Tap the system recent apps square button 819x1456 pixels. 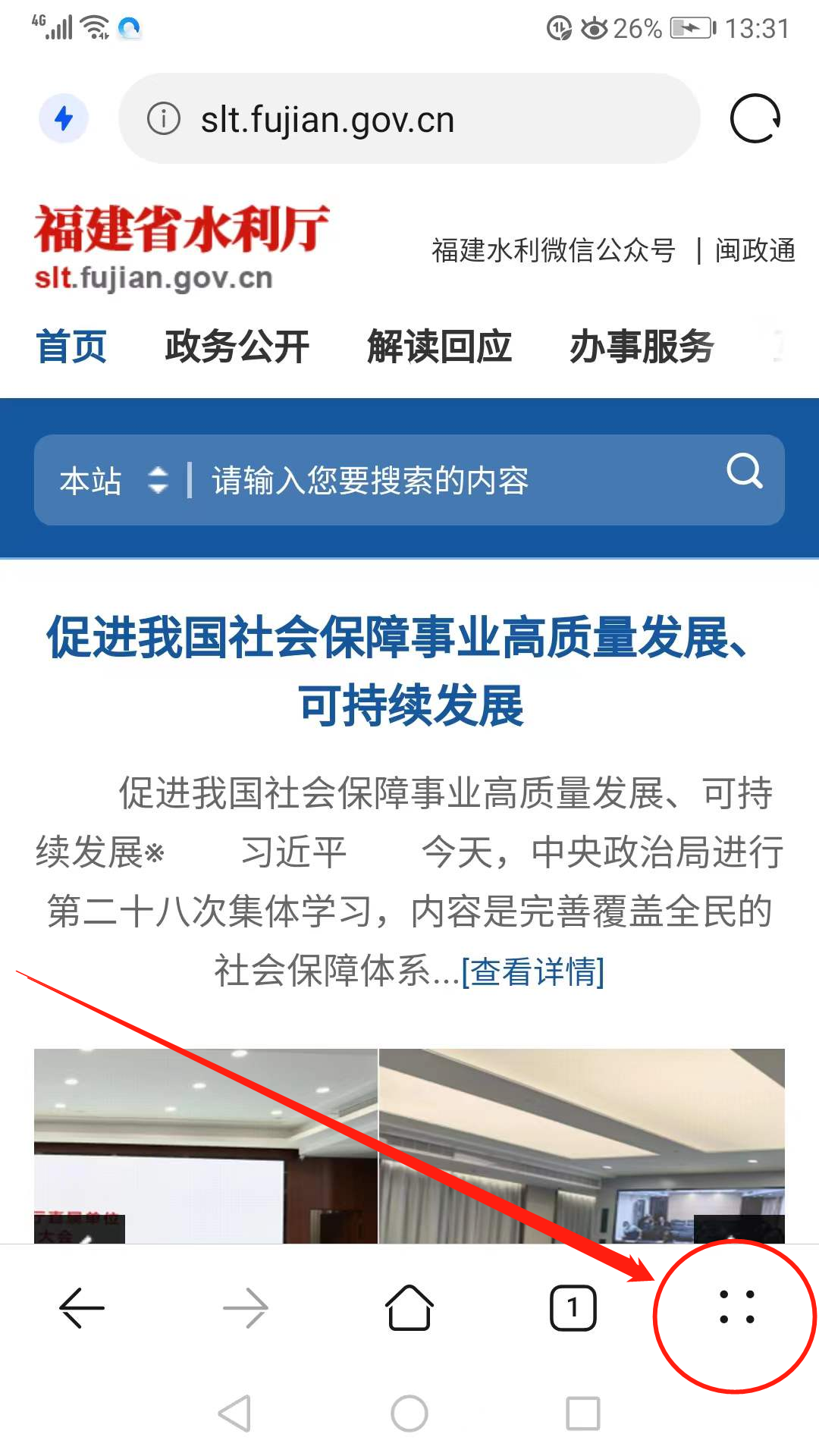[582, 1414]
